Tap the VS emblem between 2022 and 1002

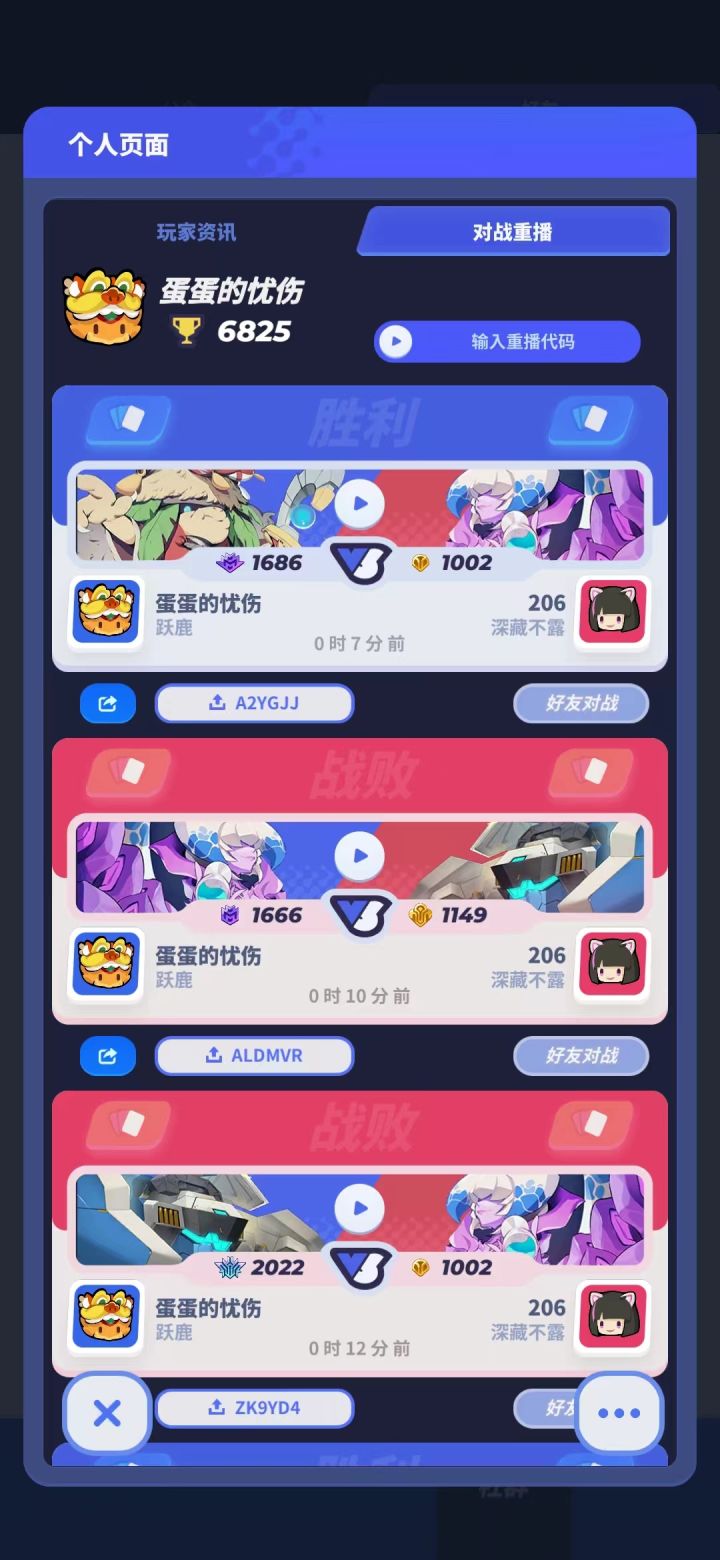(x=360, y=1267)
